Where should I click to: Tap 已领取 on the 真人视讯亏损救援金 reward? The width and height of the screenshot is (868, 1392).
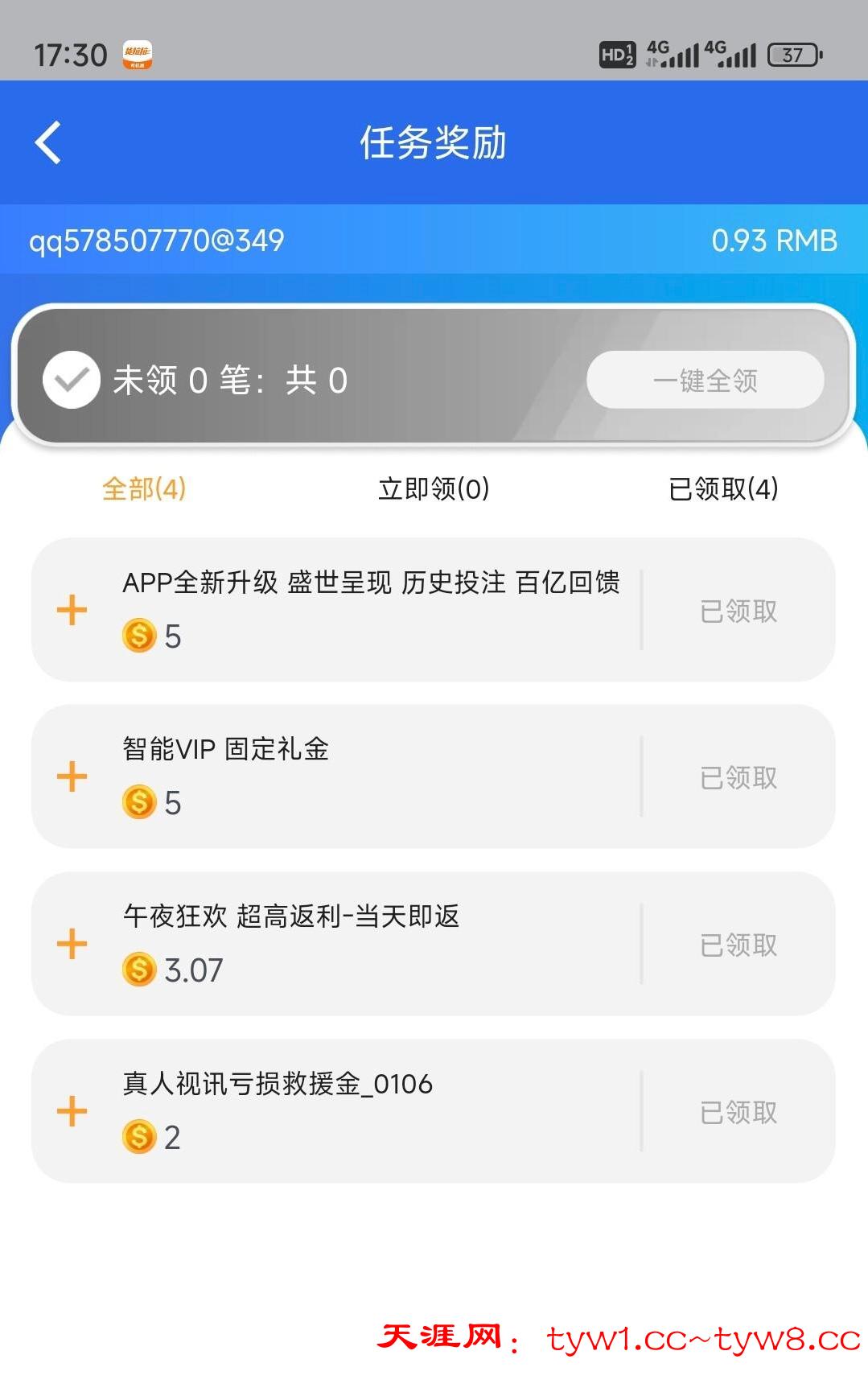pos(738,1113)
